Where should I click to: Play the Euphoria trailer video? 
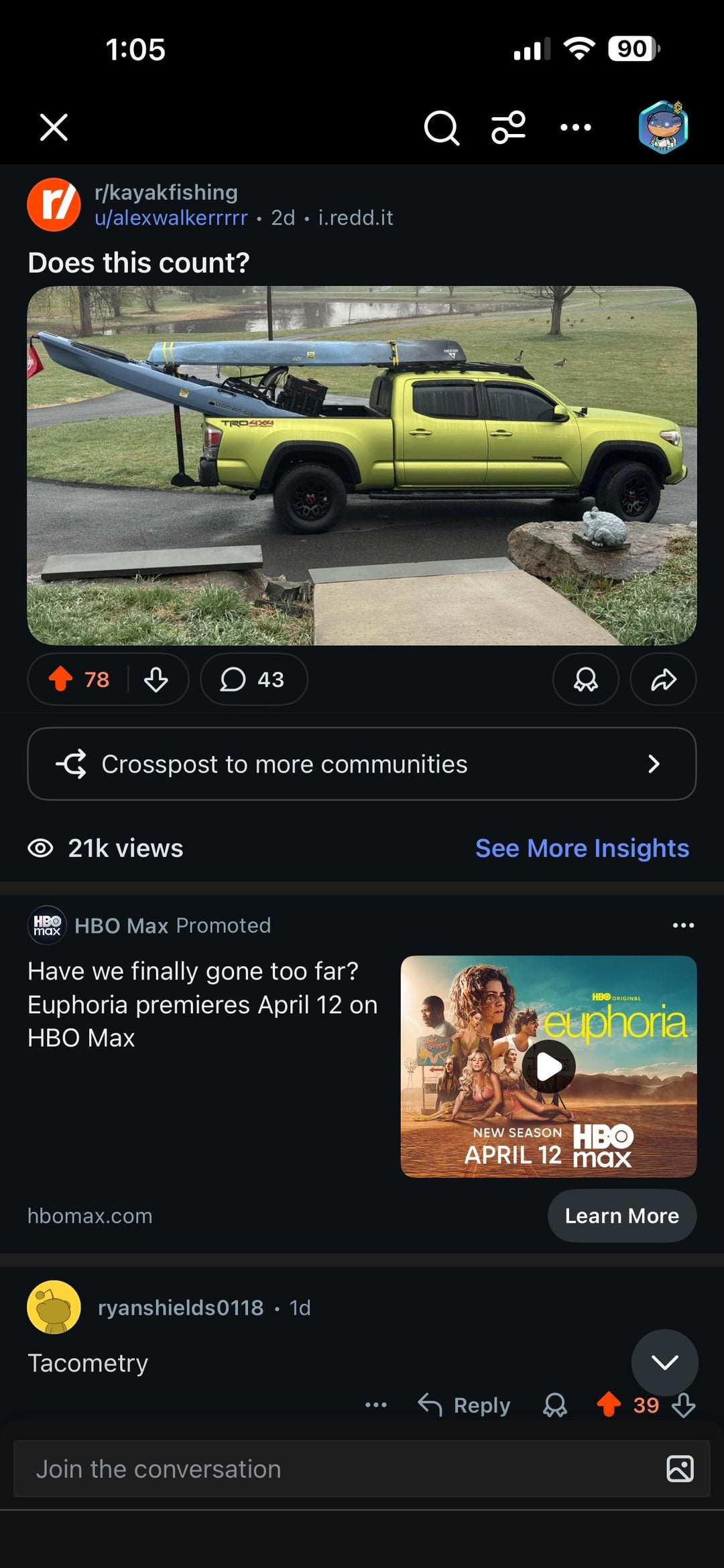pyautogui.click(x=549, y=1066)
